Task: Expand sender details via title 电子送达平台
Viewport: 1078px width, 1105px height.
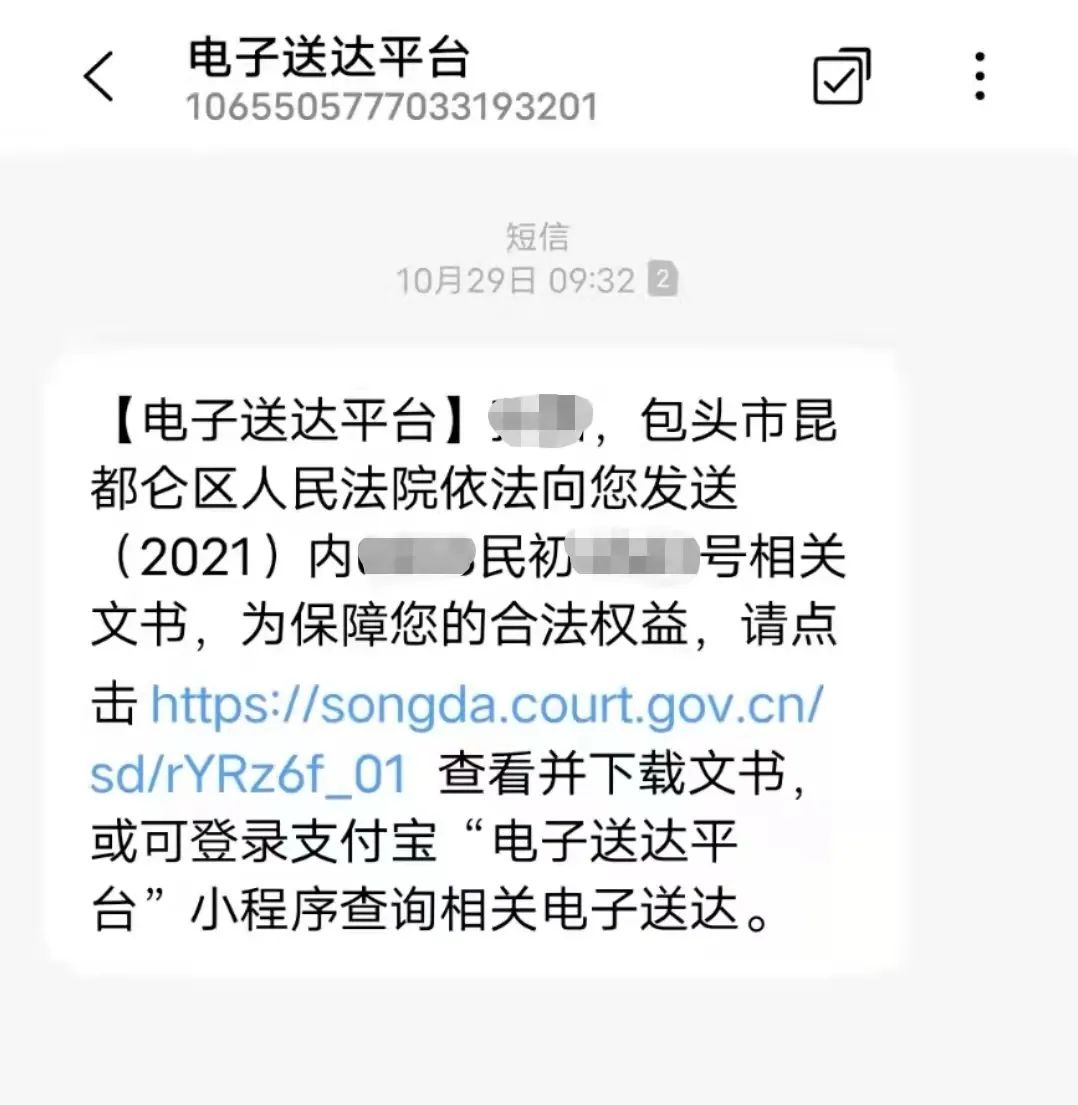Action: 330,57
